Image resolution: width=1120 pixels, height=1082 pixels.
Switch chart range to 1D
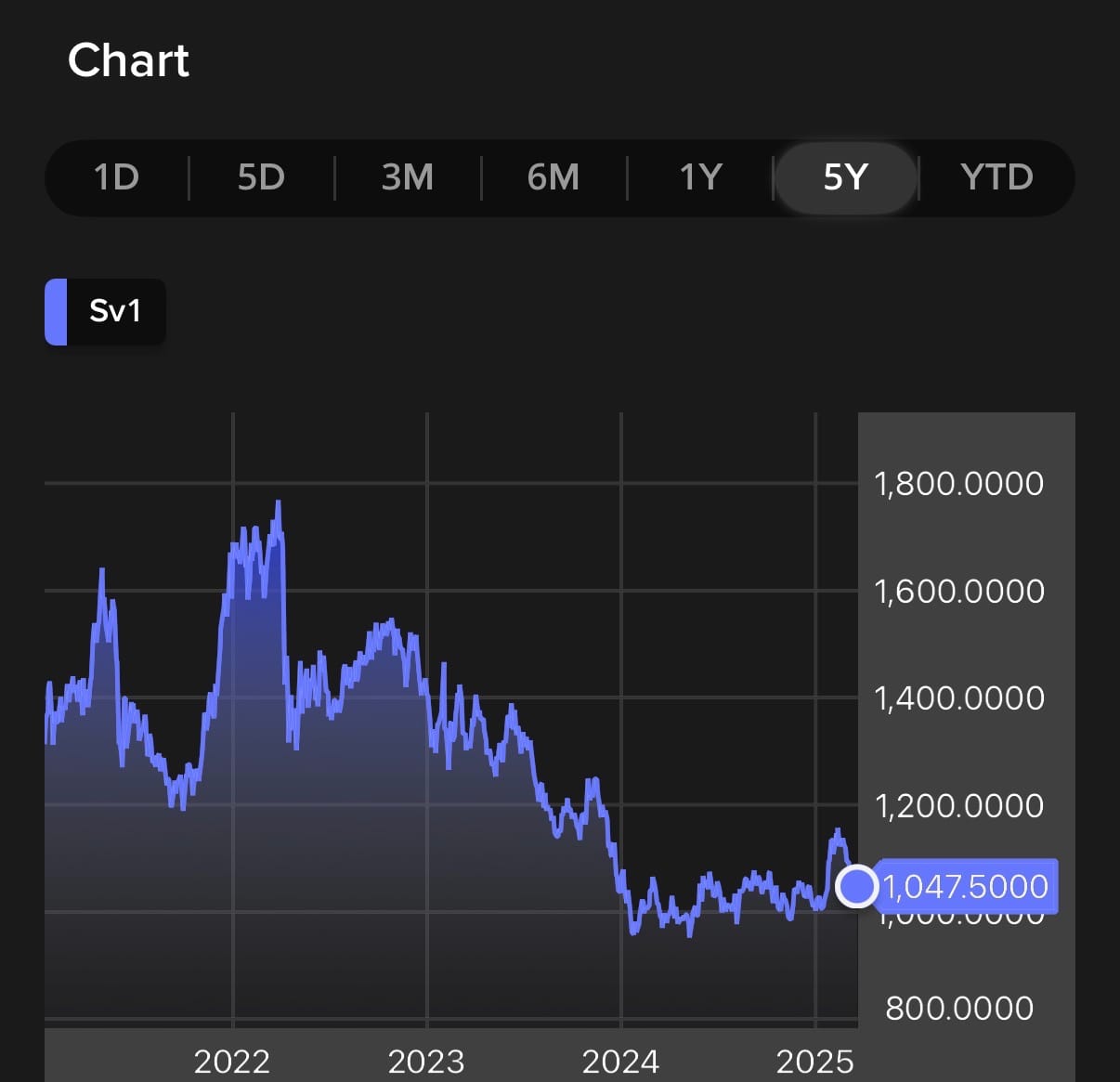point(117,177)
